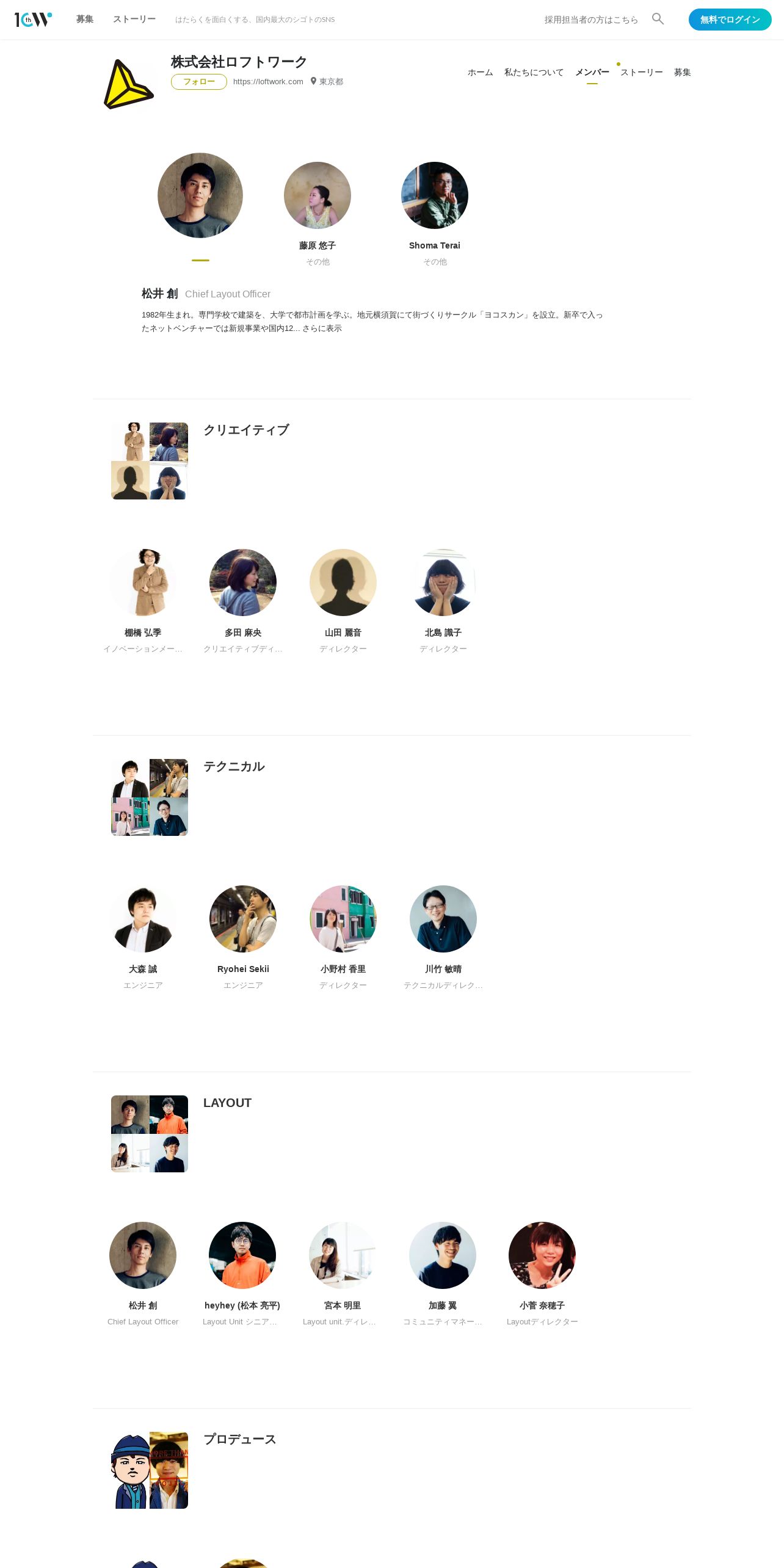Open the company ストーリー tab
This screenshot has width=784, height=1568.
(x=641, y=73)
